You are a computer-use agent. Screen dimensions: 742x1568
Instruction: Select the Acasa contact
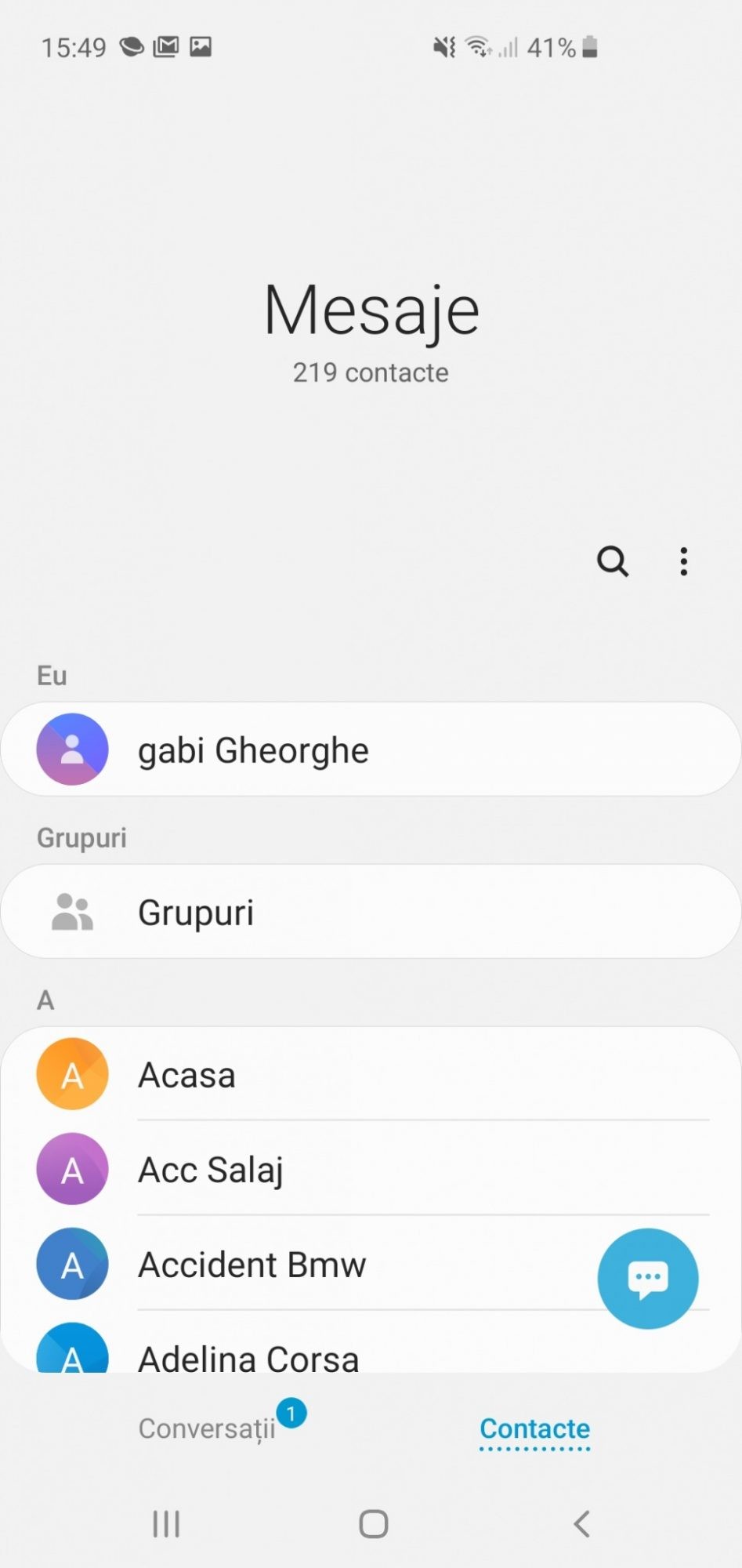pos(371,1074)
